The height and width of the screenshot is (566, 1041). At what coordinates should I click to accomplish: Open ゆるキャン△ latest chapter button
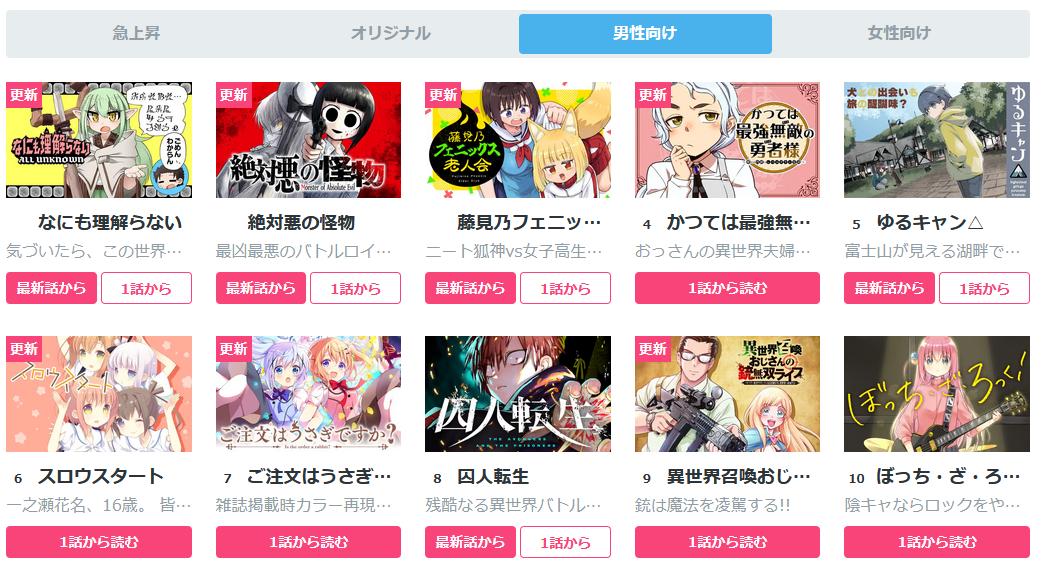[889, 288]
